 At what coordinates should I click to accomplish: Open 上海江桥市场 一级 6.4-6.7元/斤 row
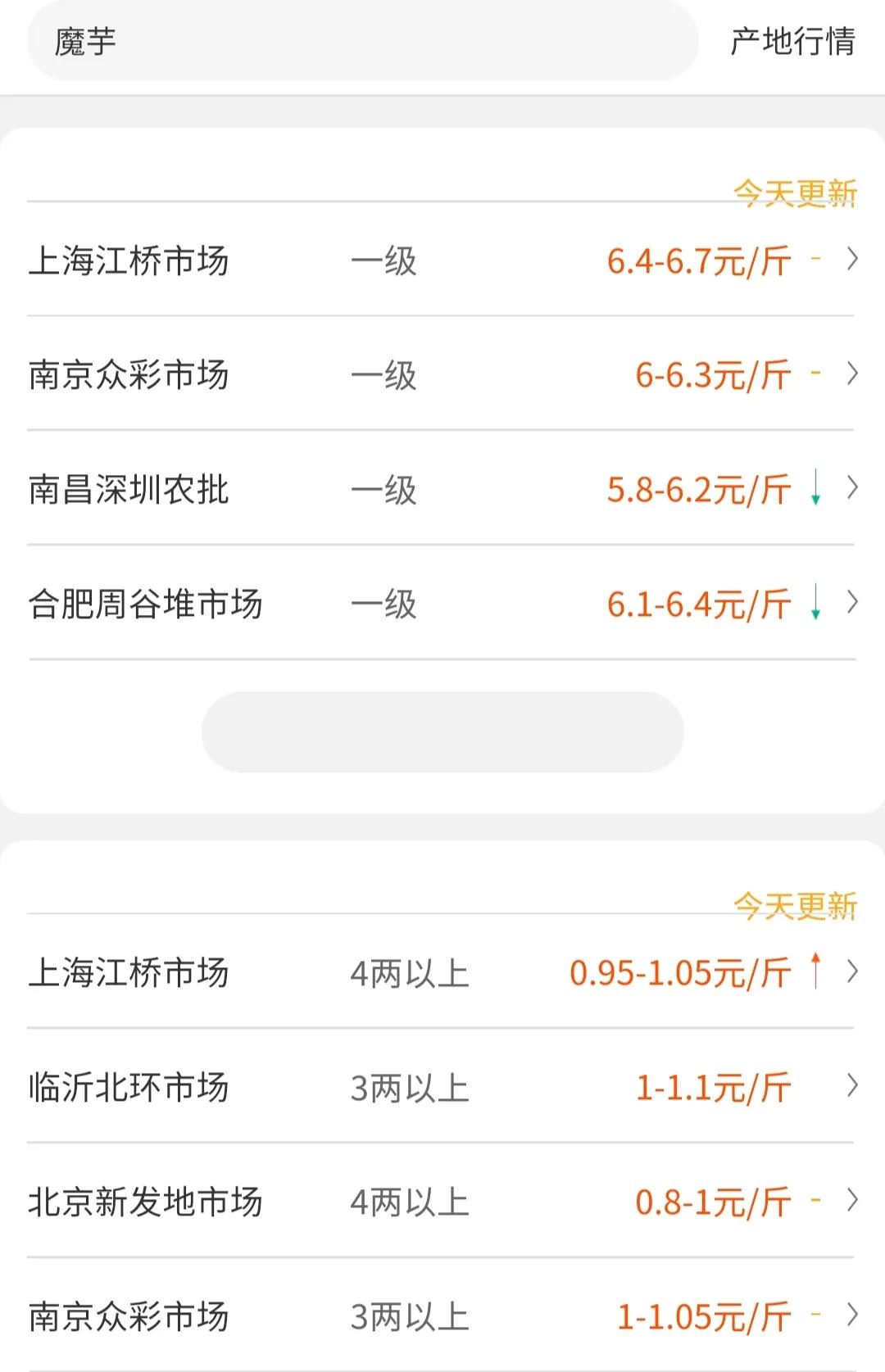click(442, 260)
